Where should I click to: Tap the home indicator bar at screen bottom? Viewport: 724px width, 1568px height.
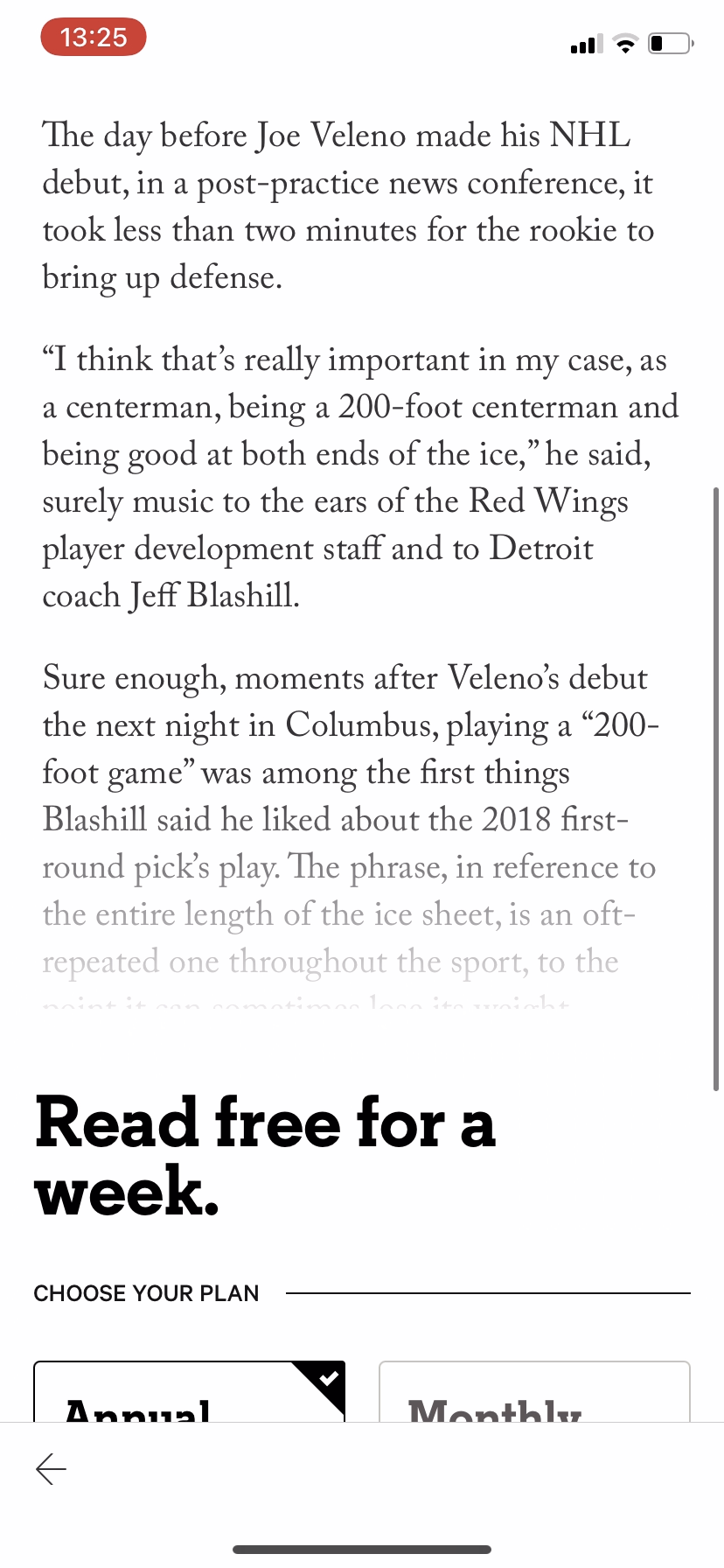362,1548
